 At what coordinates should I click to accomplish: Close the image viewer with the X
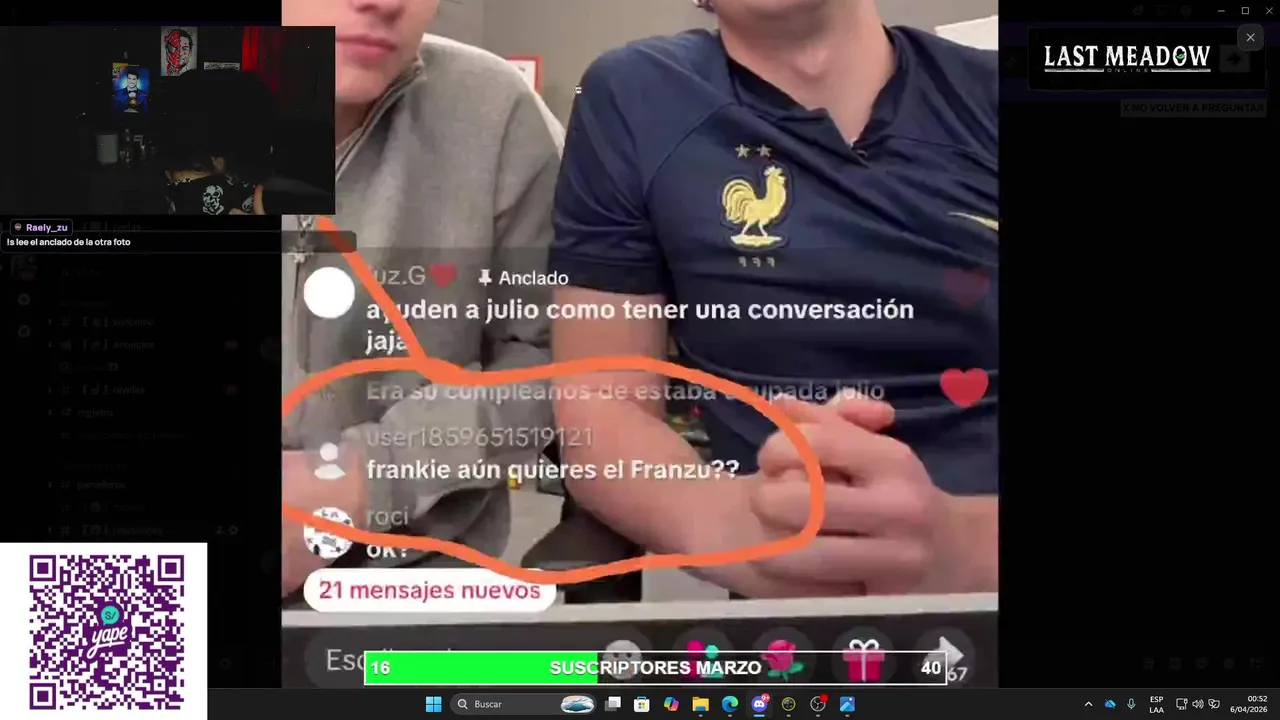[1250, 38]
